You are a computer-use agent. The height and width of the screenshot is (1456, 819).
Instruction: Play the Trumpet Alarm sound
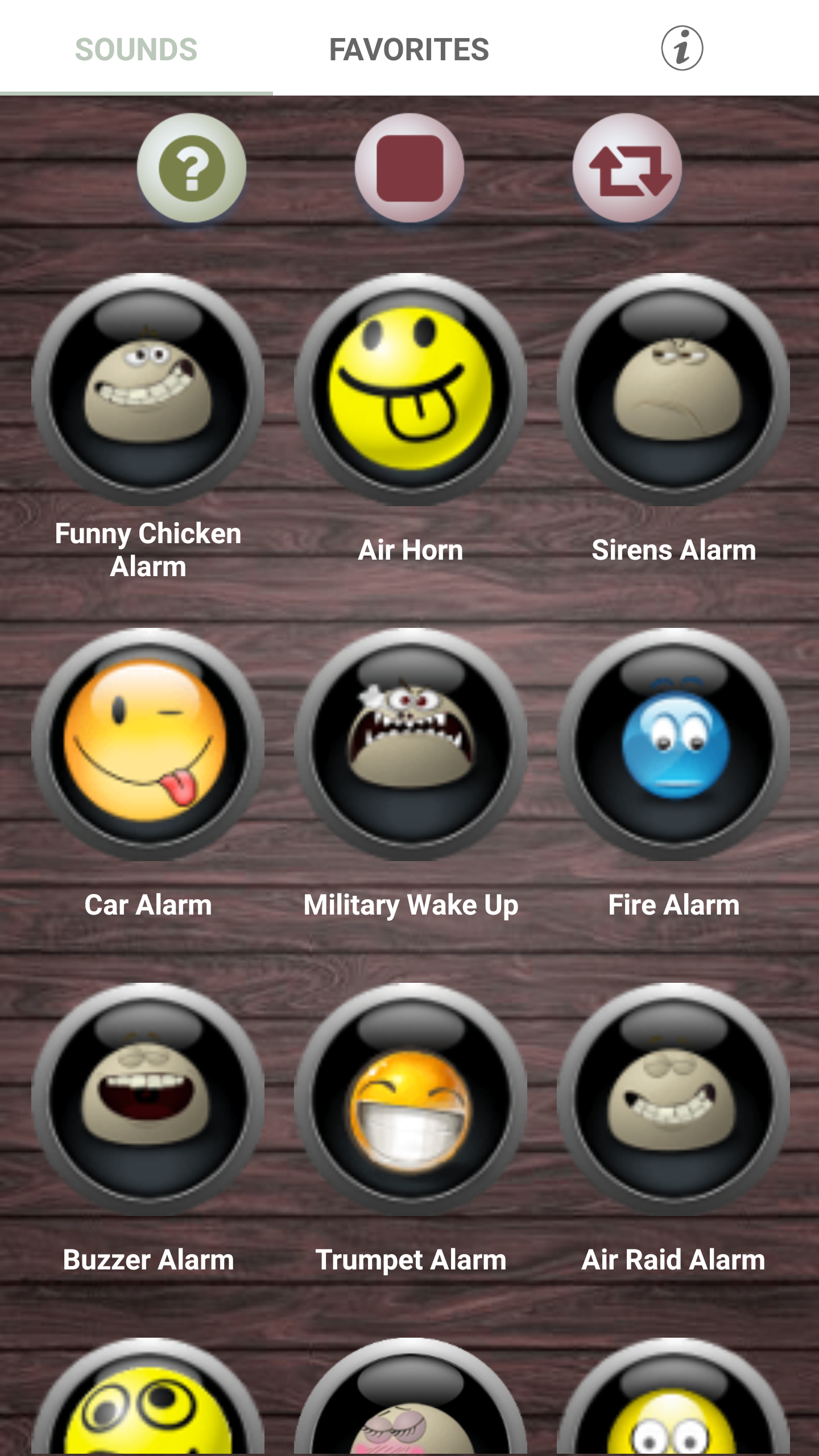(411, 1099)
